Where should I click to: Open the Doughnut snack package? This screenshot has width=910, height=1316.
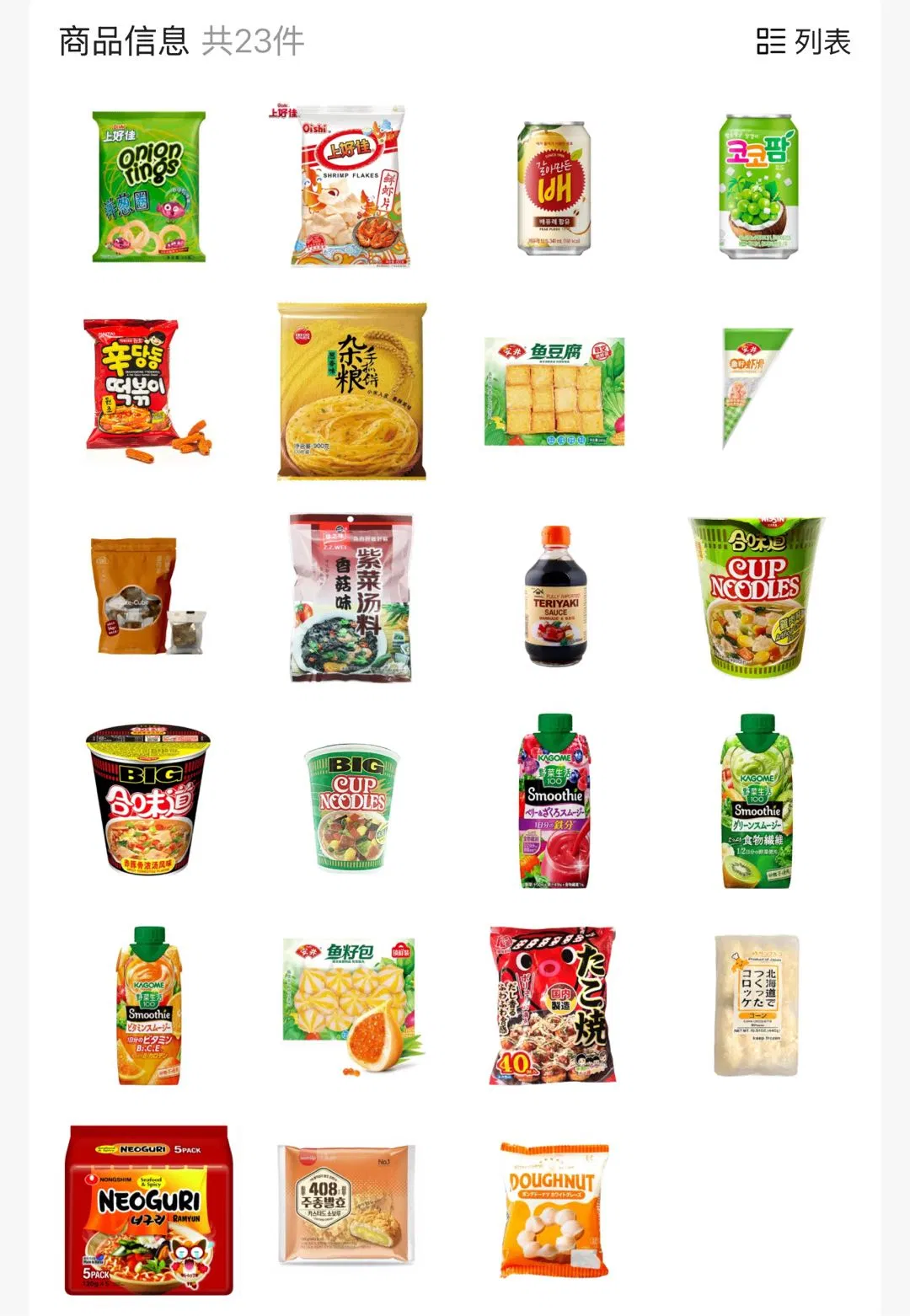[554, 1210]
